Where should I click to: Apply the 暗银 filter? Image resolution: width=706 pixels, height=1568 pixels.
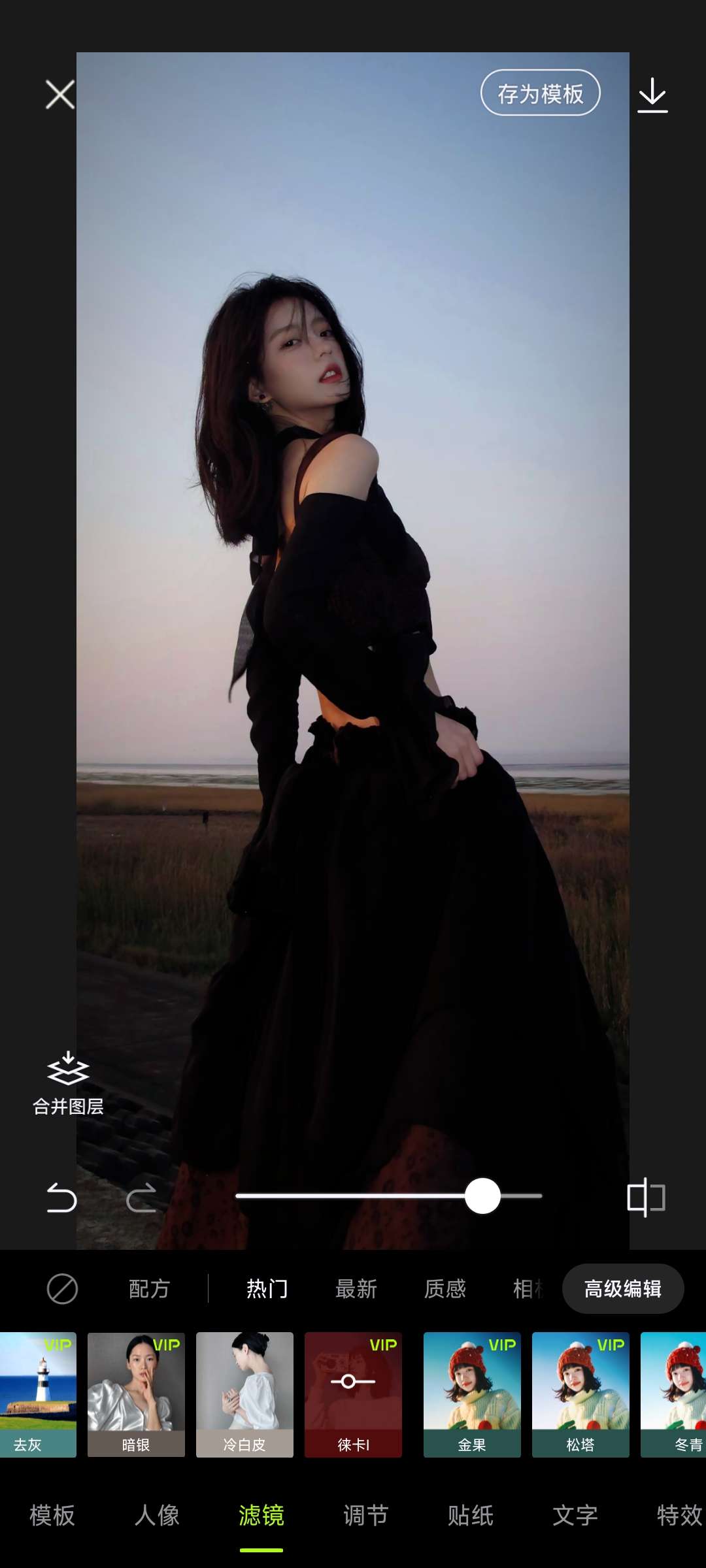[x=136, y=1394]
